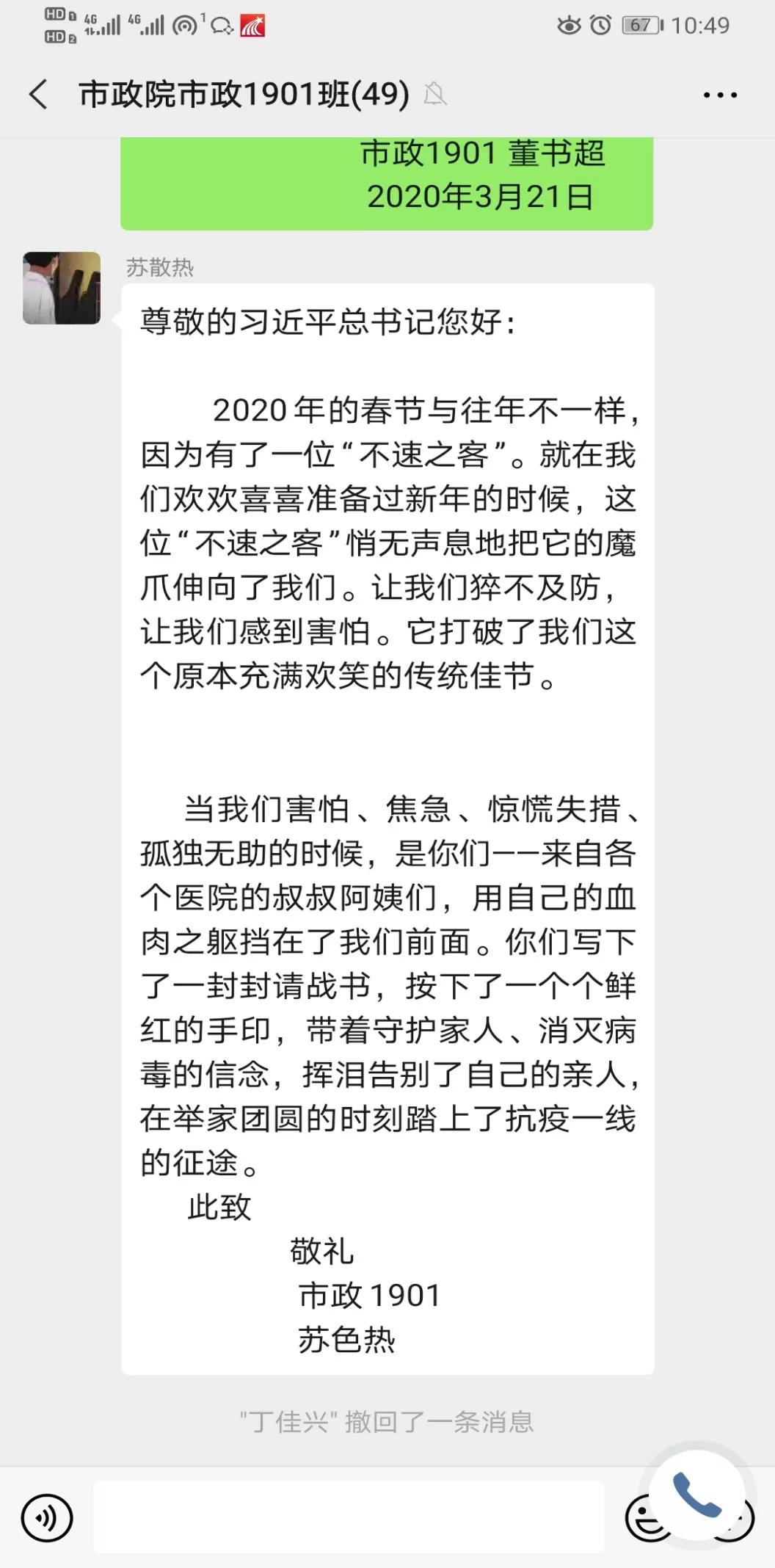Screen dimensions: 775x1568
Task: Focus the message text field
Action: (349, 1517)
